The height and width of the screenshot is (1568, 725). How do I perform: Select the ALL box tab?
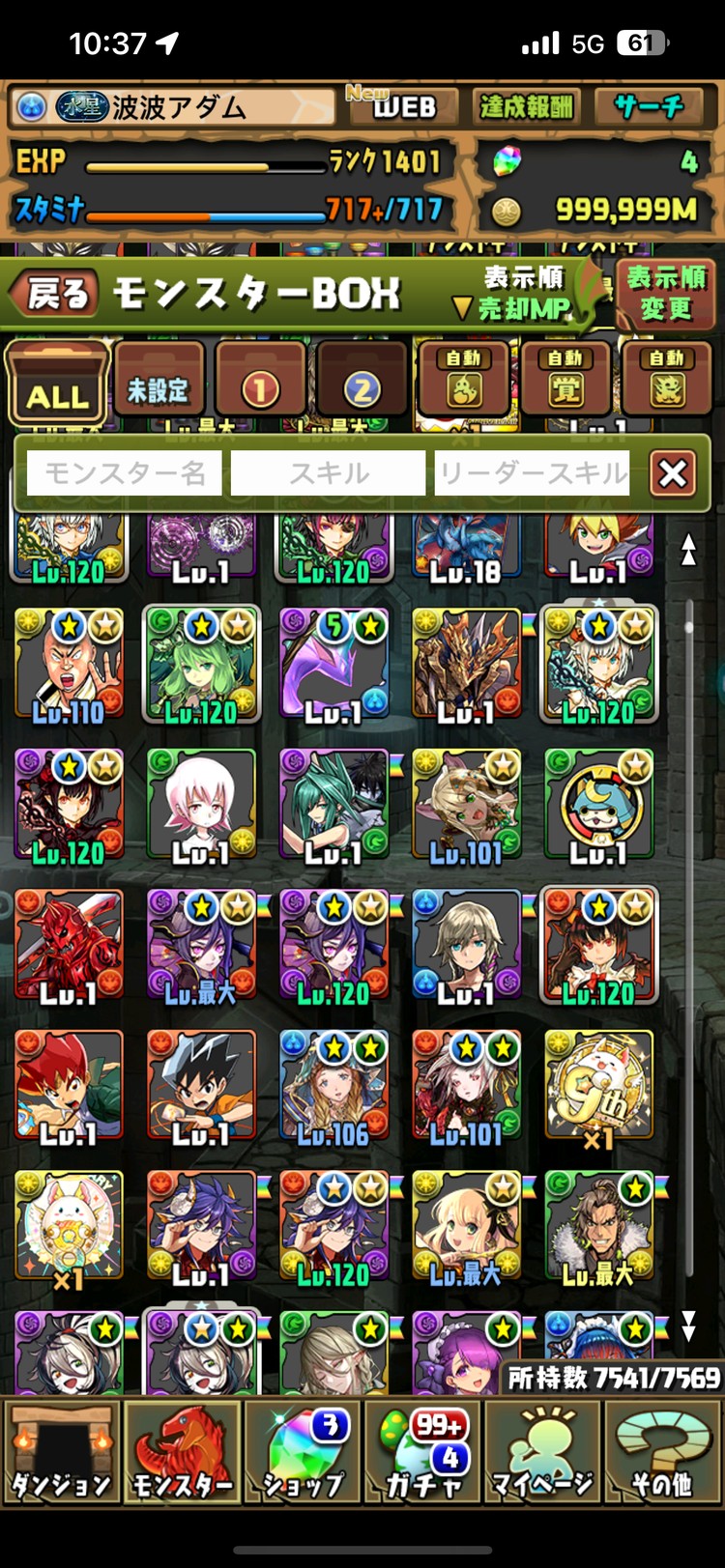(58, 385)
